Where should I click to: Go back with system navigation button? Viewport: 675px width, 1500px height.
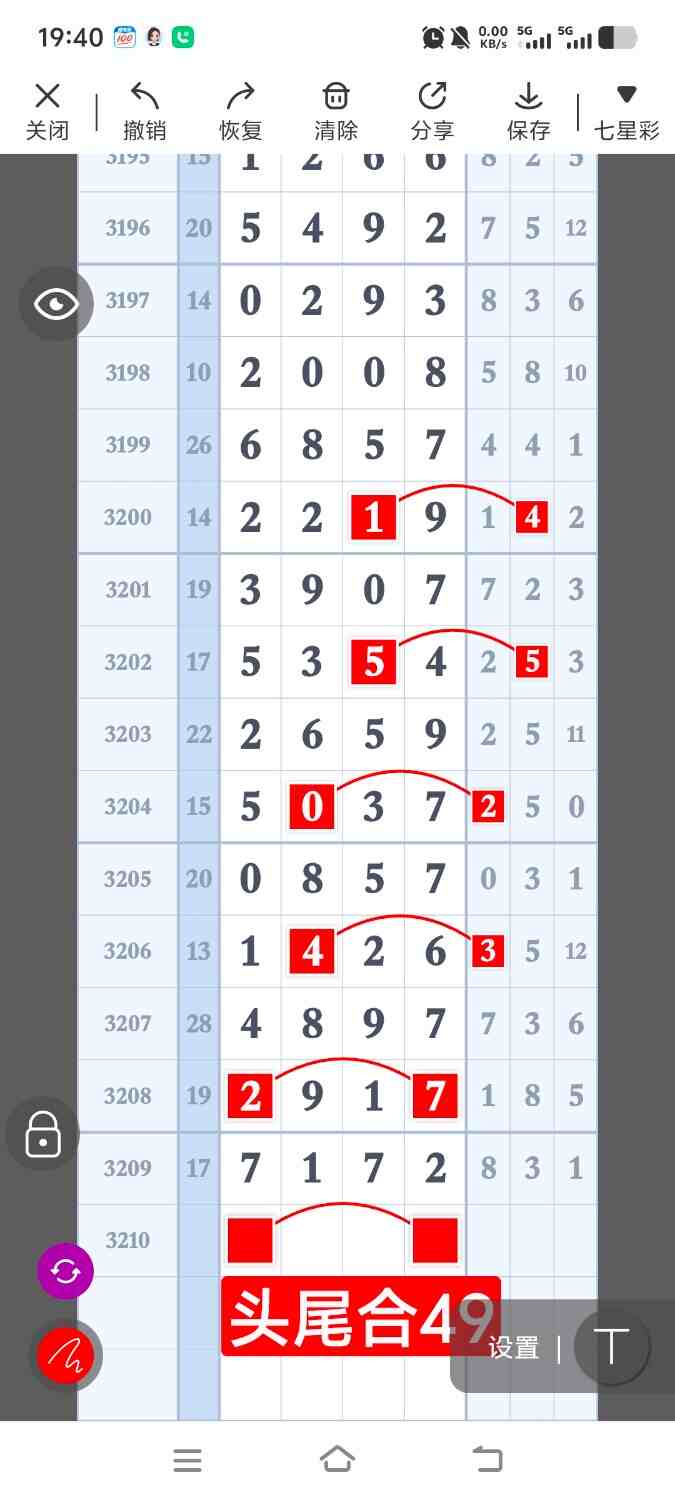point(487,1459)
